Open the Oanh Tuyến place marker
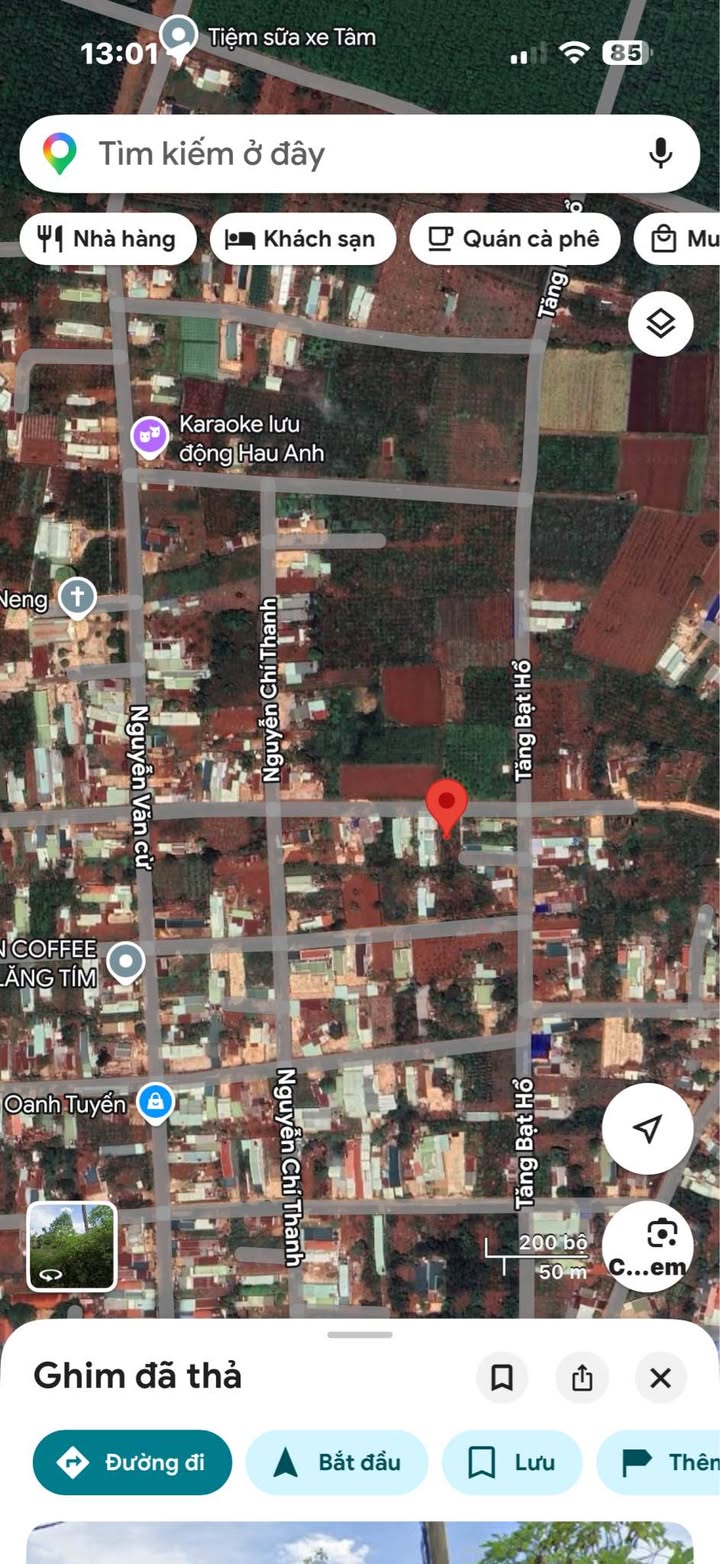 (155, 1103)
